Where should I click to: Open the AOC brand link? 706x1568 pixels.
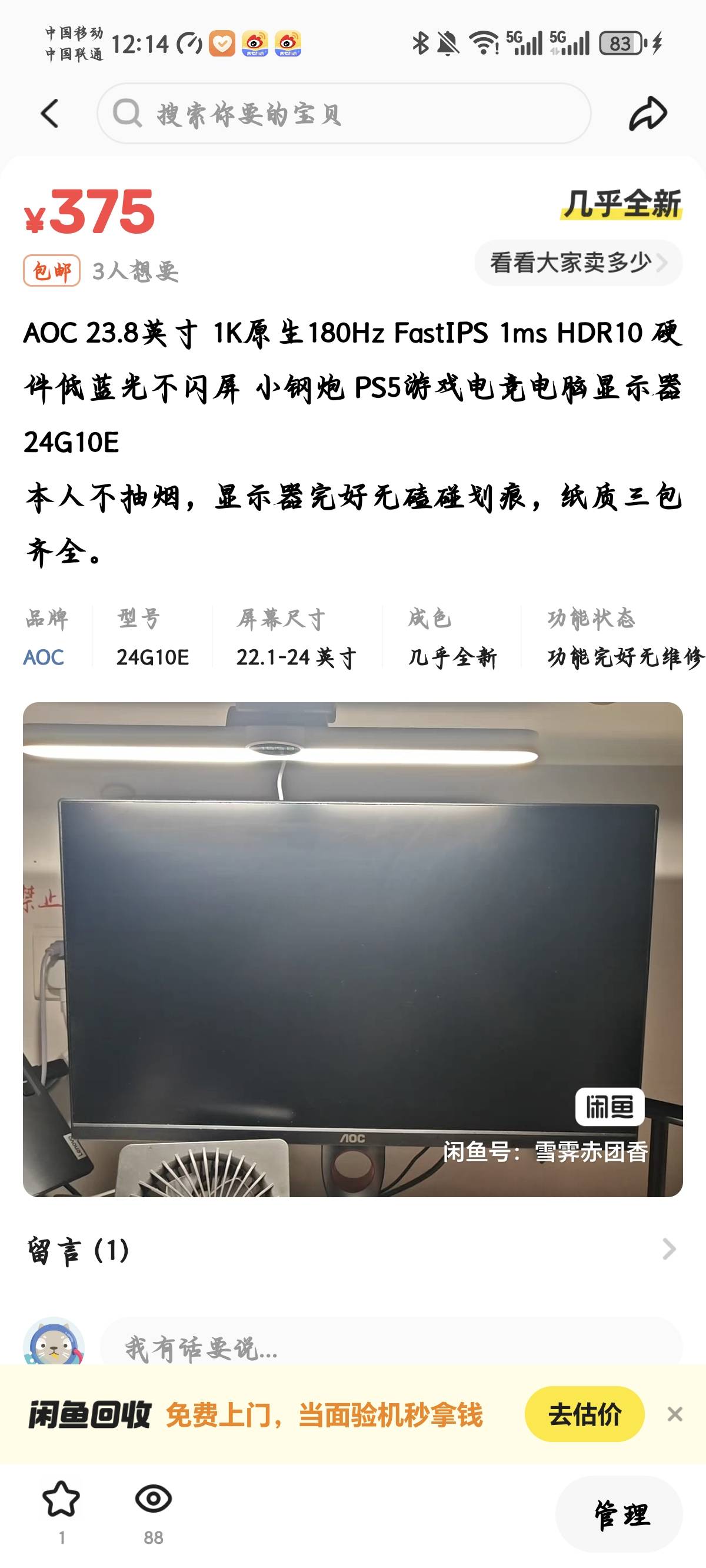point(43,657)
